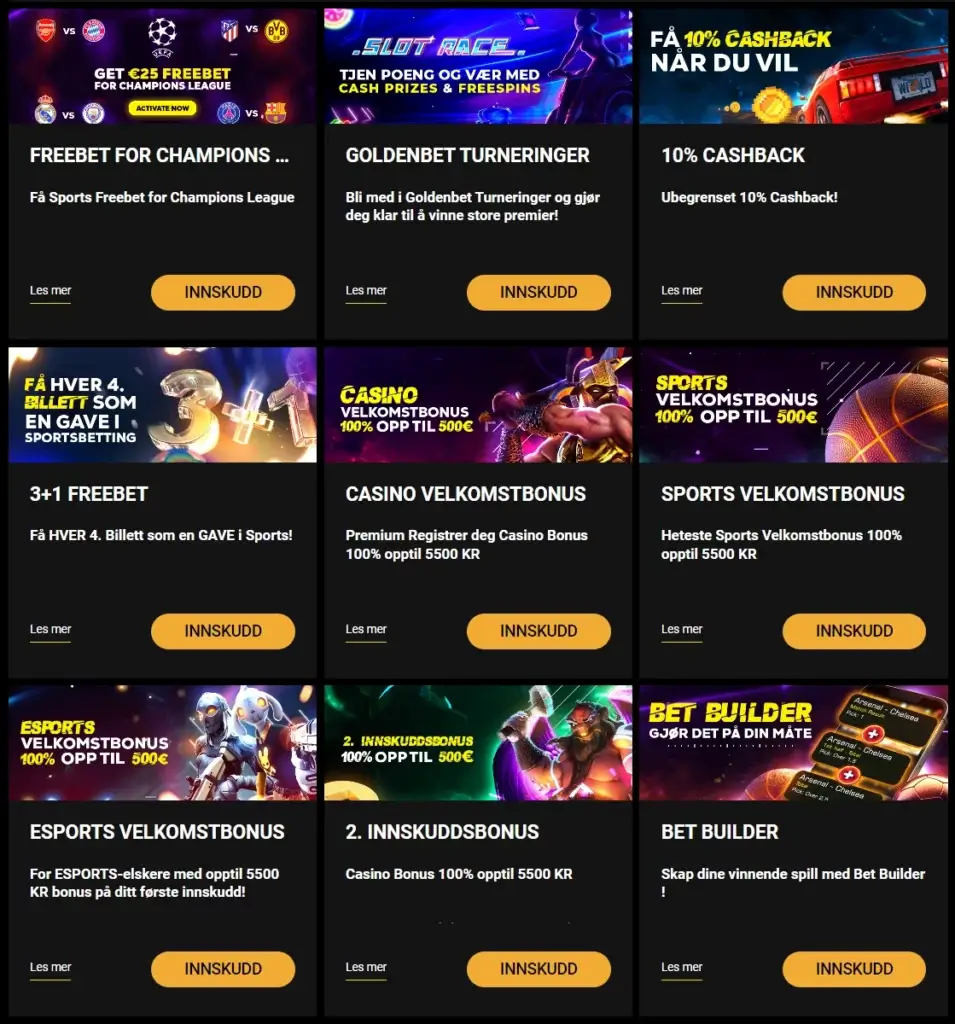Open Les mer for Freebet for Champions League
955x1024 pixels.
(51, 291)
